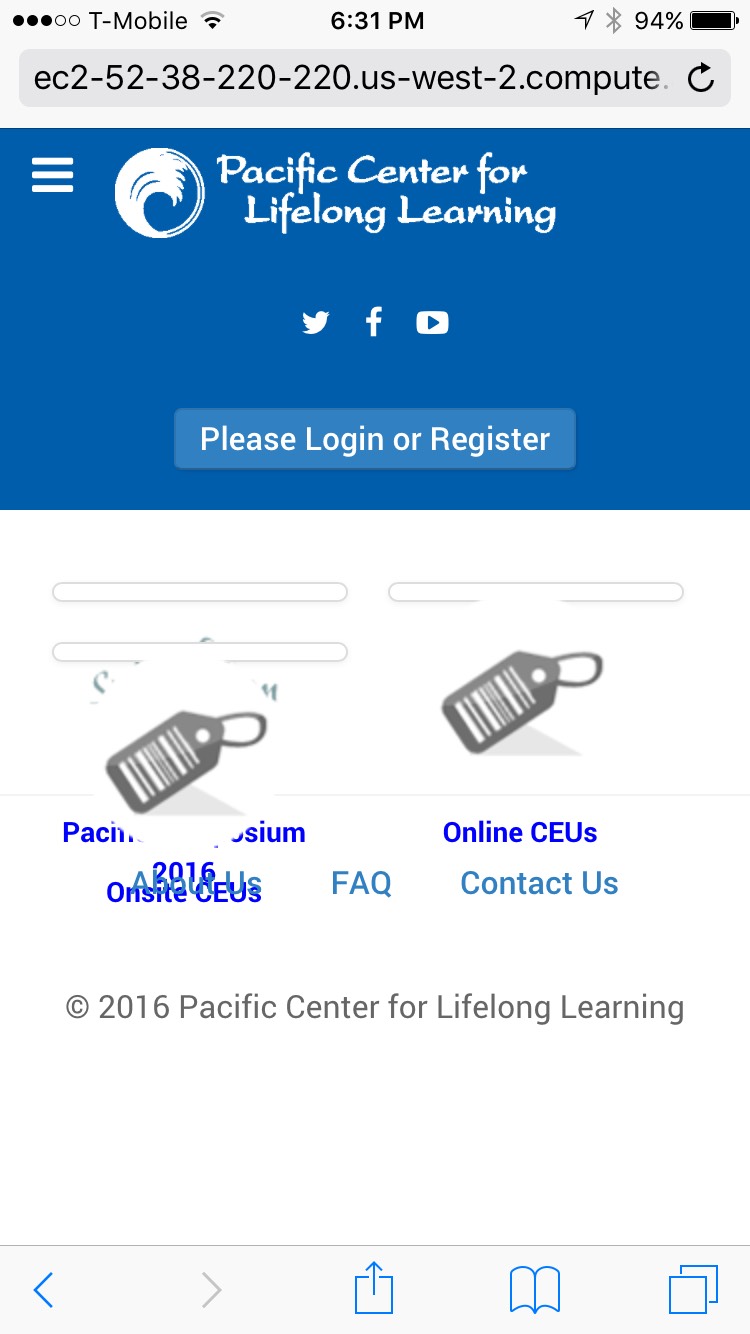Show open Safari tabs
Screen dimensions: 750x1334
point(692,1290)
